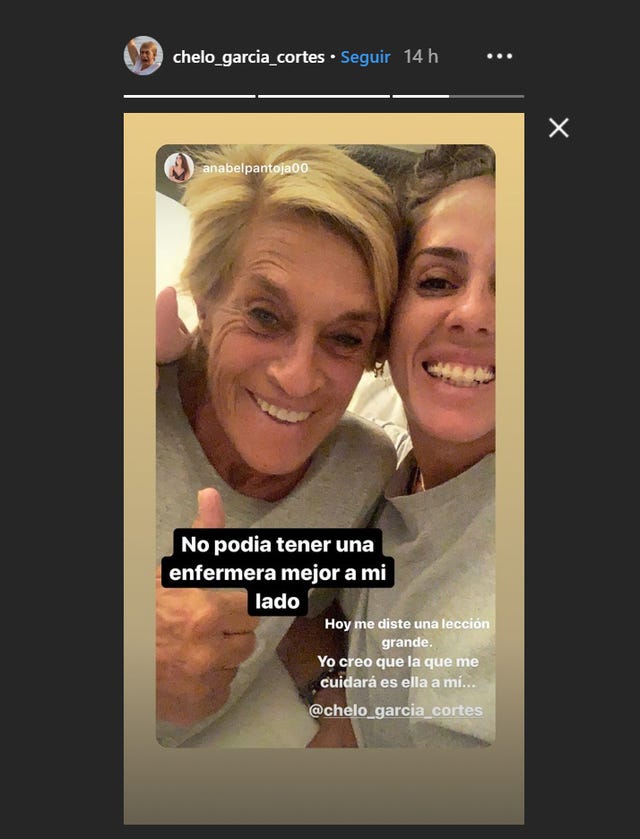
Task: Close the story viewer
Action: pos(559,128)
